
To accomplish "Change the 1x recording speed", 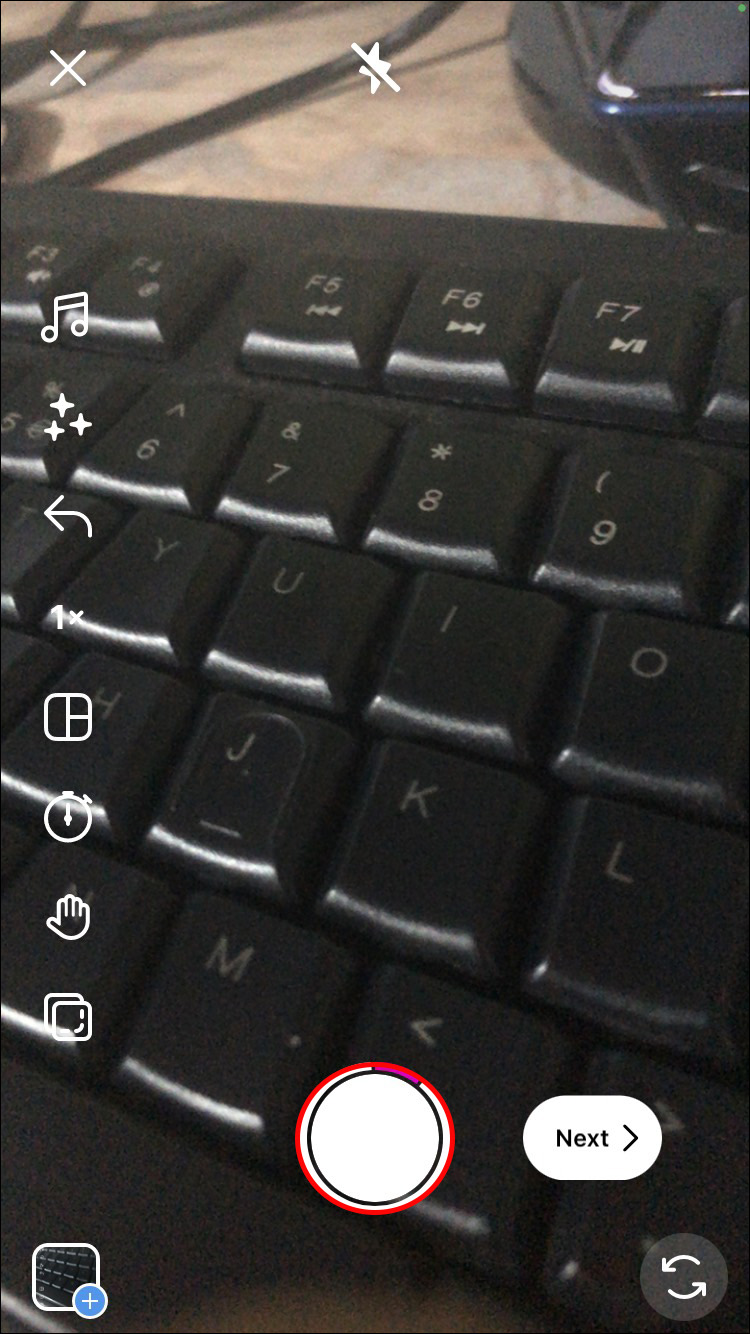I will point(67,618).
